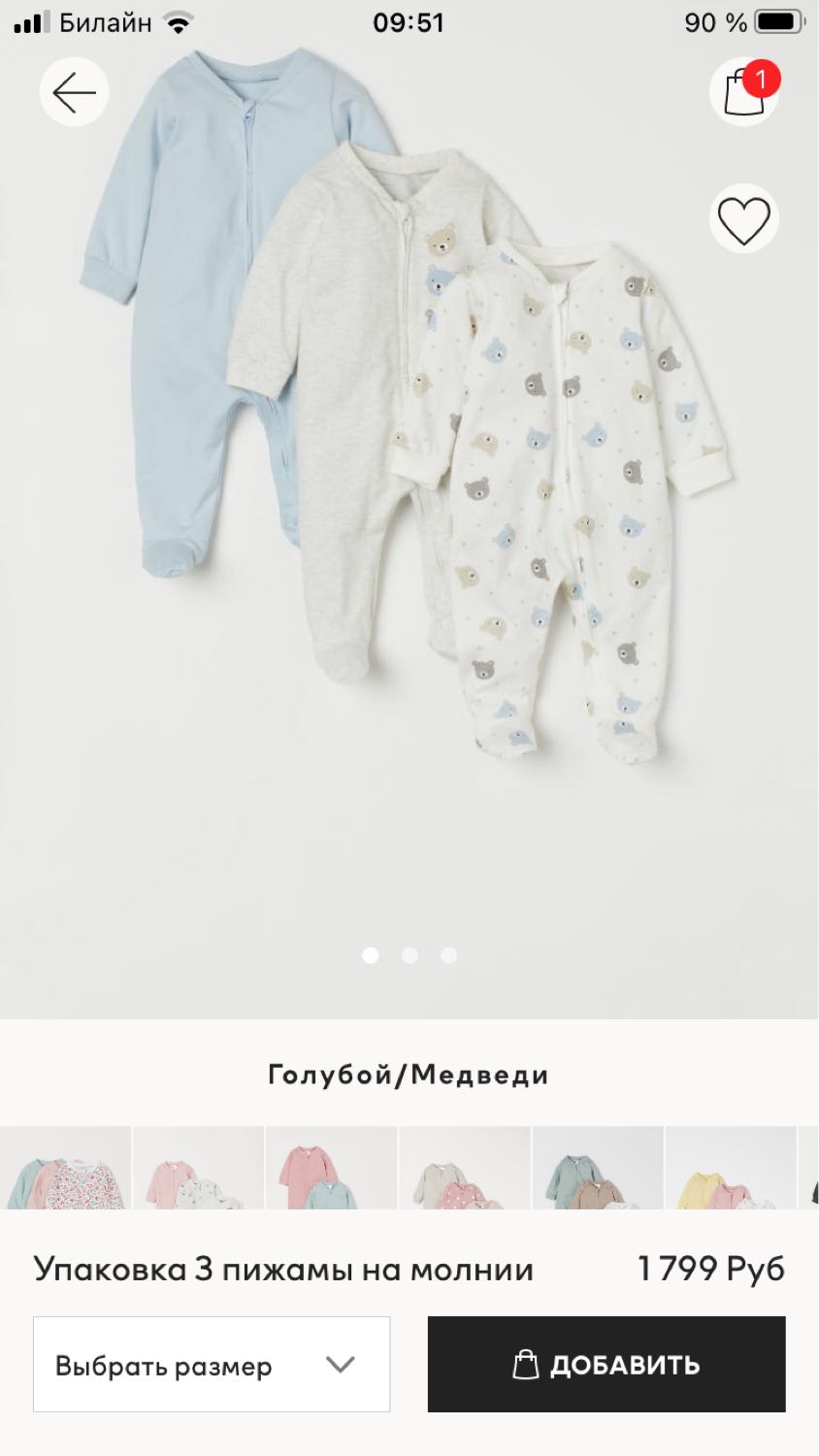Choose the green and brown variant thumbnail

pos(598,1168)
